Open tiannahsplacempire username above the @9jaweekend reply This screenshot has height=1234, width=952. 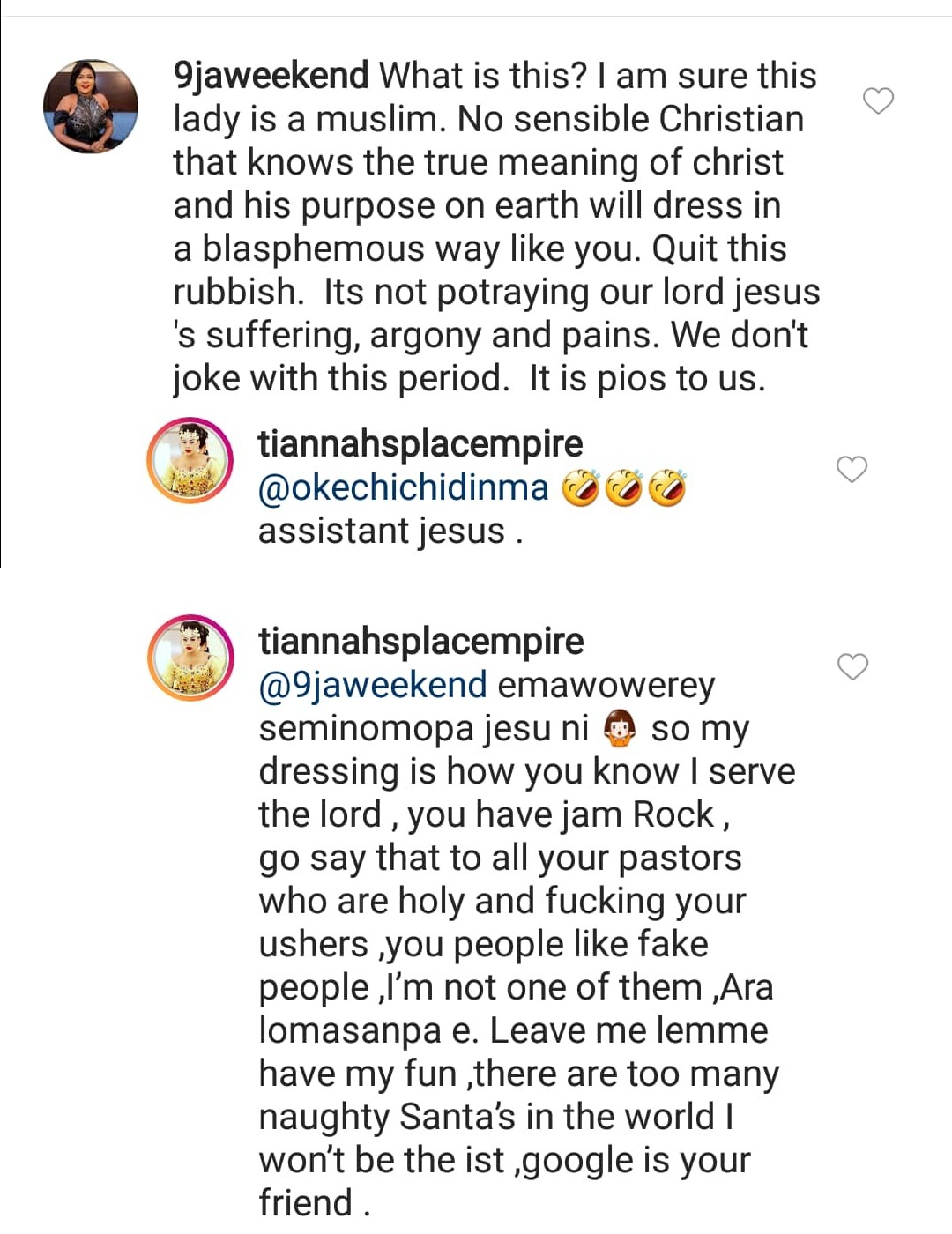(420, 641)
